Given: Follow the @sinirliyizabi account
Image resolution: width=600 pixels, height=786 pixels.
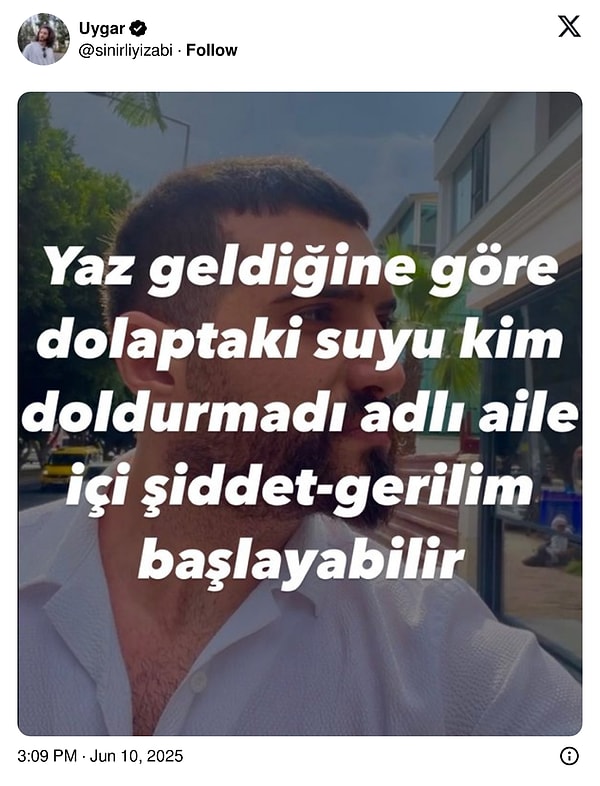Looking at the screenshot, I should click(x=212, y=50).
